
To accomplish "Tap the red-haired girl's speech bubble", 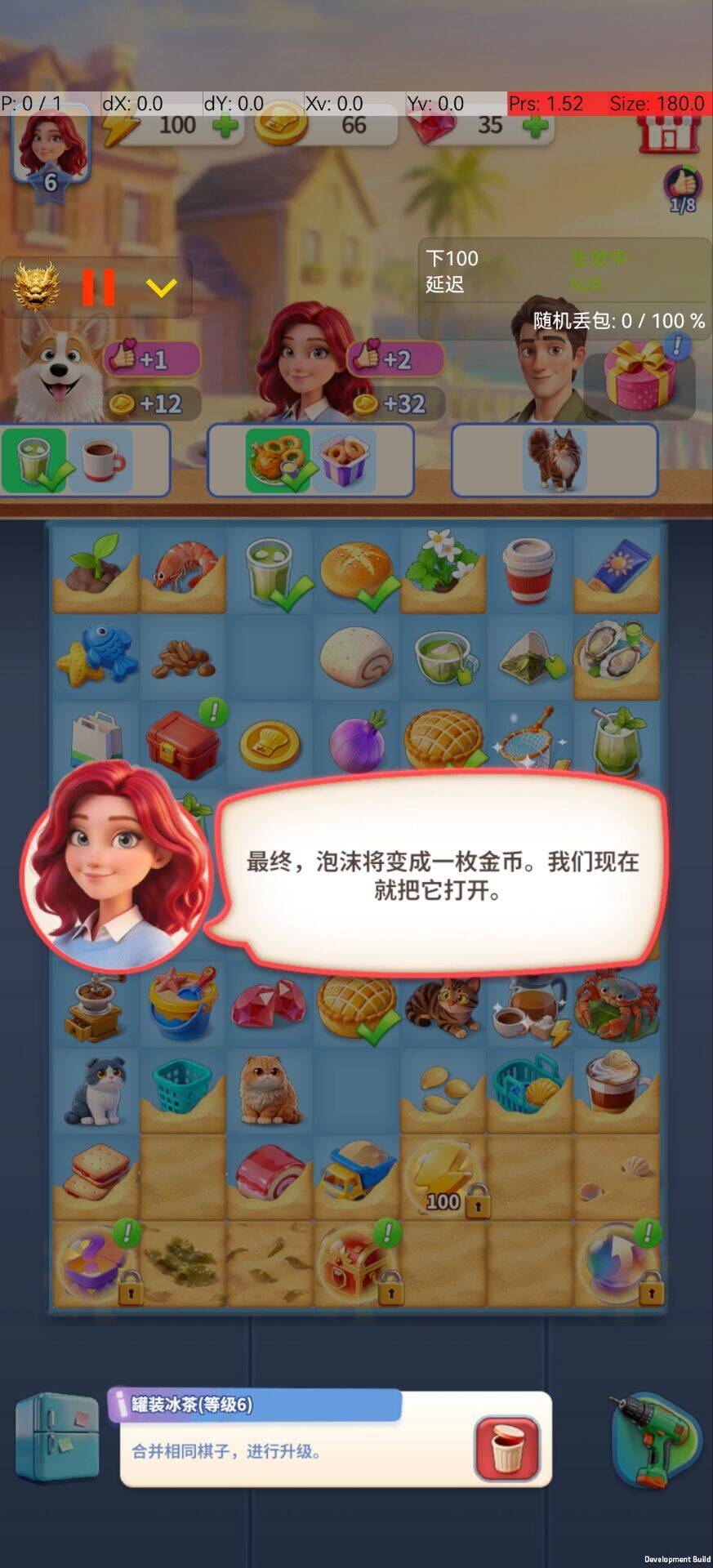I will click(x=441, y=875).
